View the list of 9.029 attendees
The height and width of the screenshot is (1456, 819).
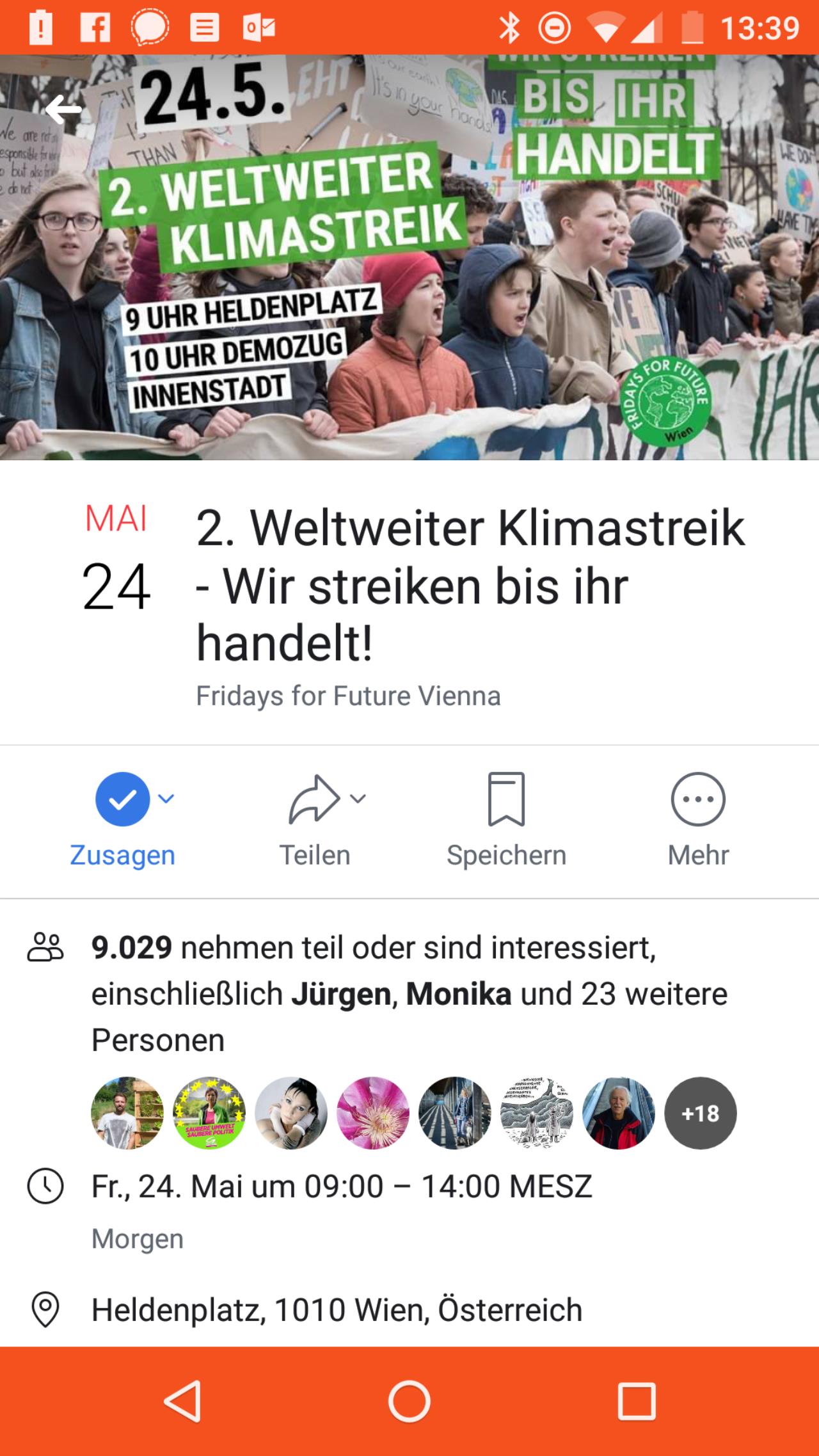[409, 993]
